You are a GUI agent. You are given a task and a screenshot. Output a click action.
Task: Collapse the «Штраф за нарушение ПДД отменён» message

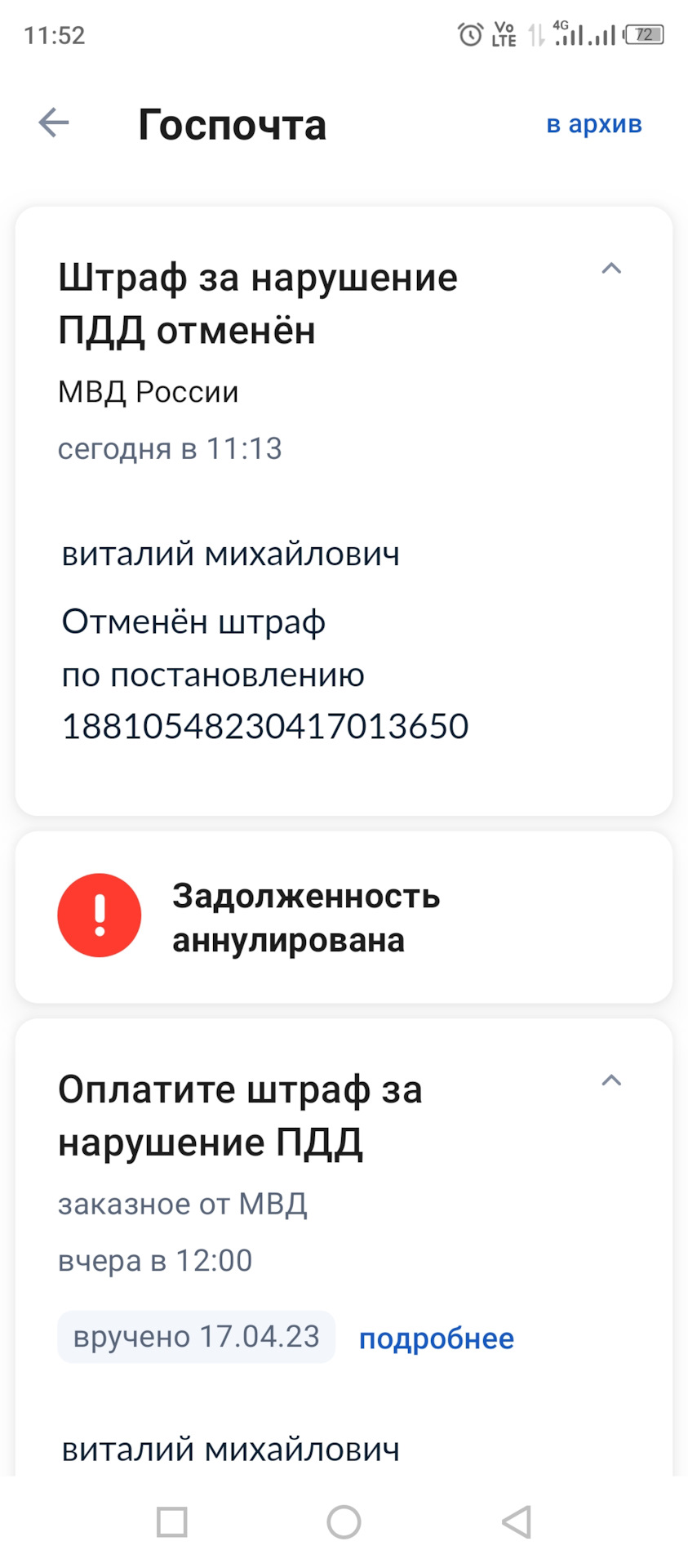pos(611,269)
